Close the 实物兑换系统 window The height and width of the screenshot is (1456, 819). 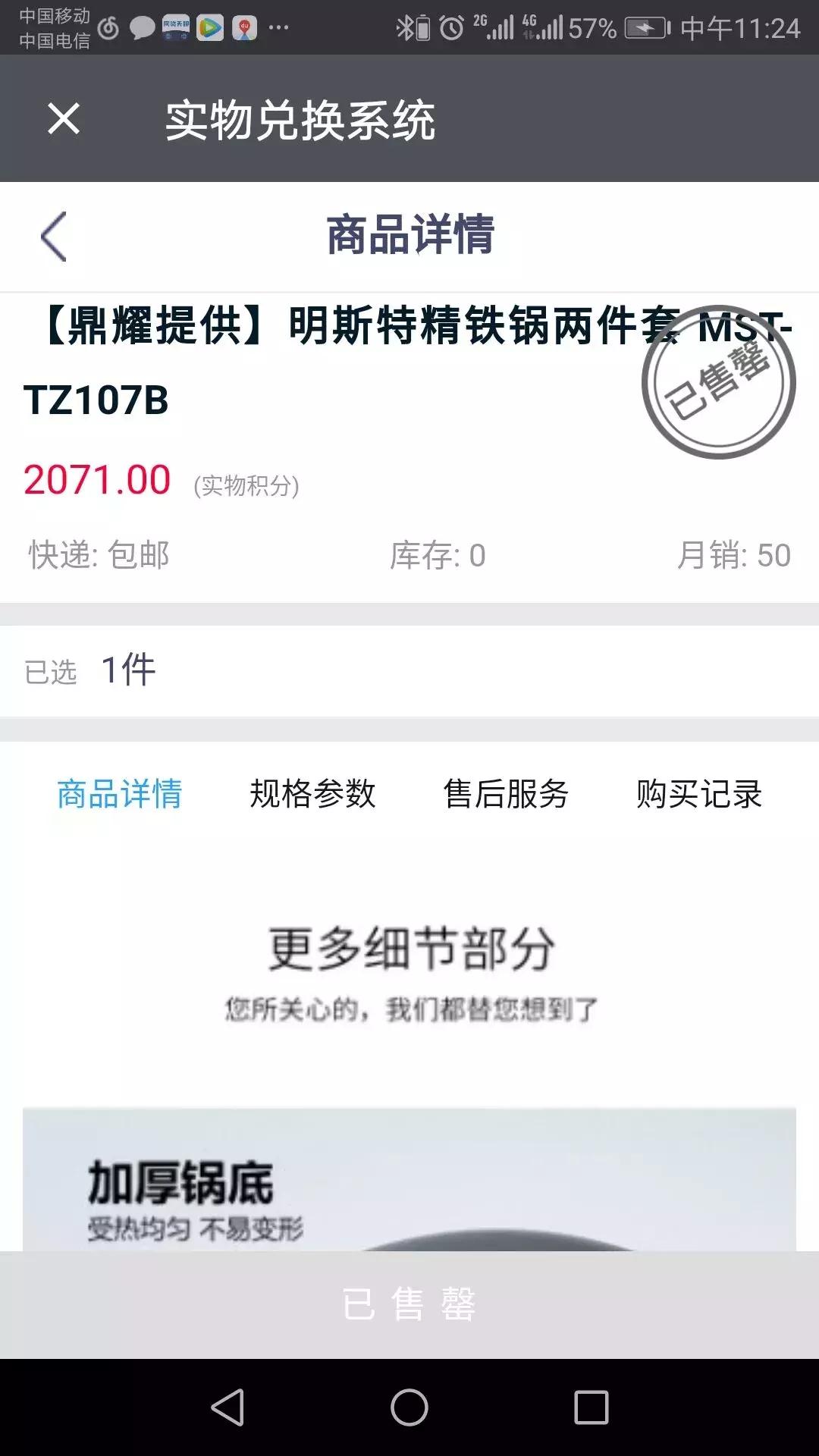[x=64, y=118]
